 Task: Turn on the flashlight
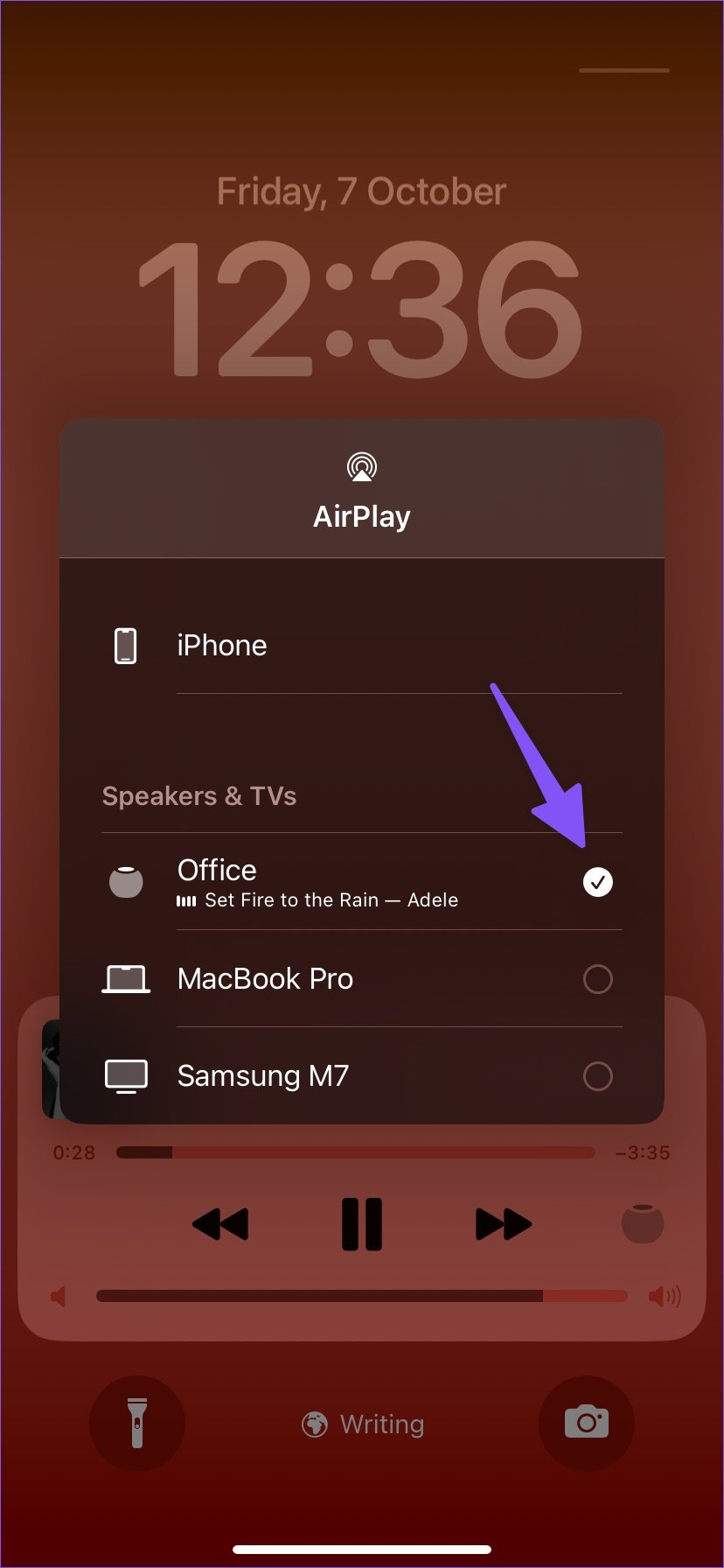tap(137, 1424)
